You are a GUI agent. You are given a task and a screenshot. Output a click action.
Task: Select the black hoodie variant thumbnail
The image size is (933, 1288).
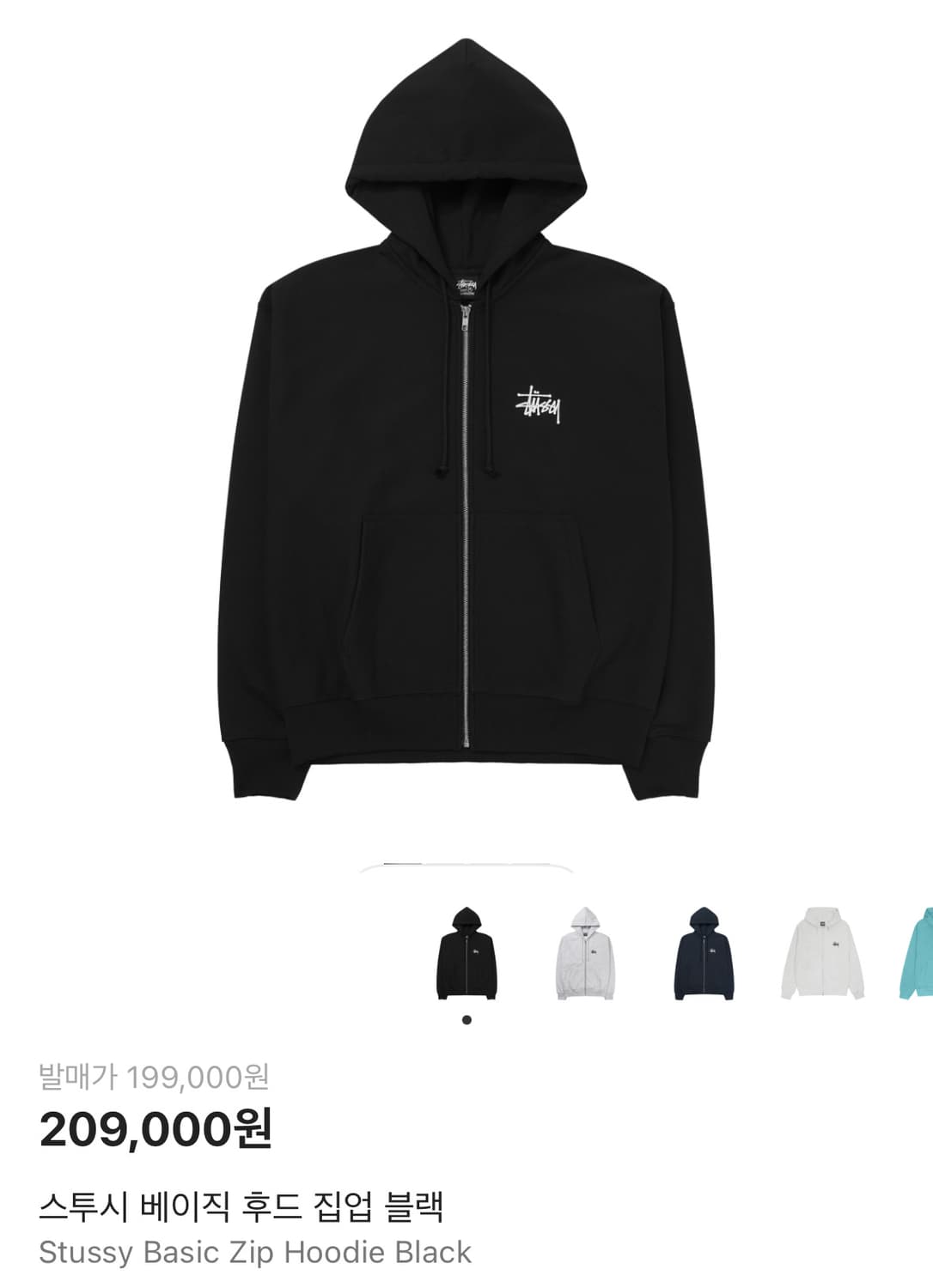(x=466, y=955)
